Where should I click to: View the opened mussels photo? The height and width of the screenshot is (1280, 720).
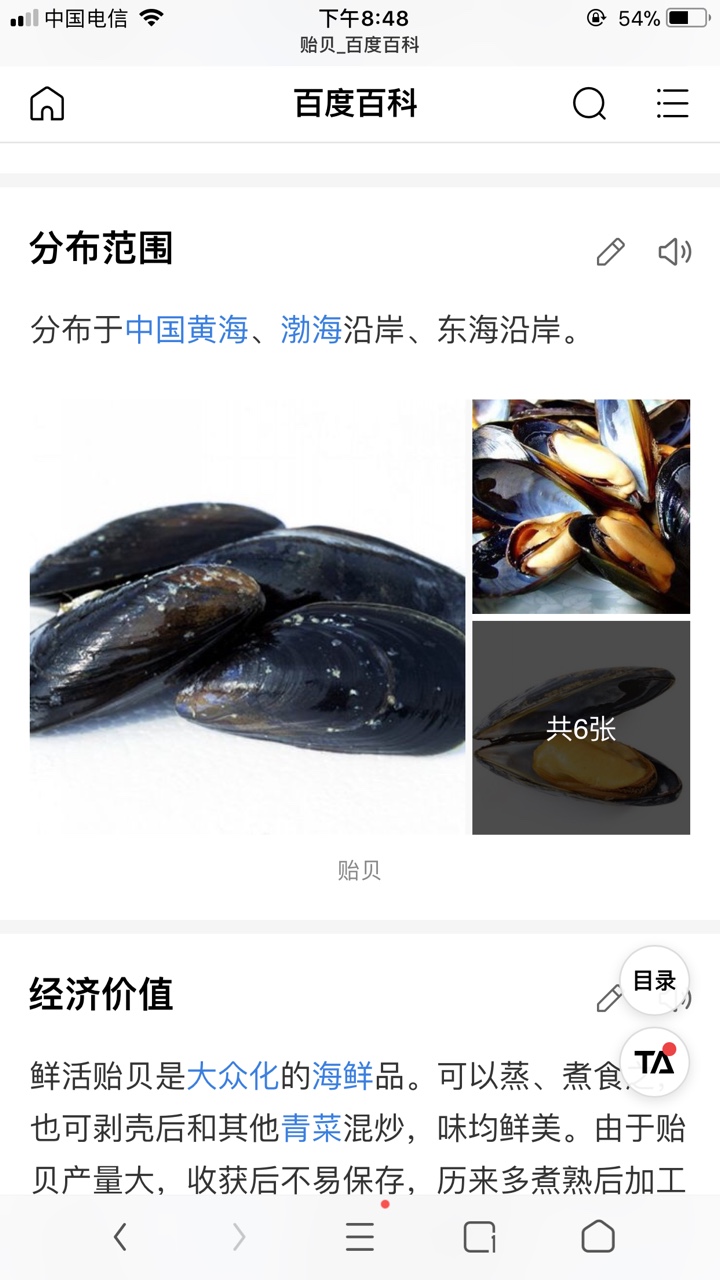coord(581,506)
